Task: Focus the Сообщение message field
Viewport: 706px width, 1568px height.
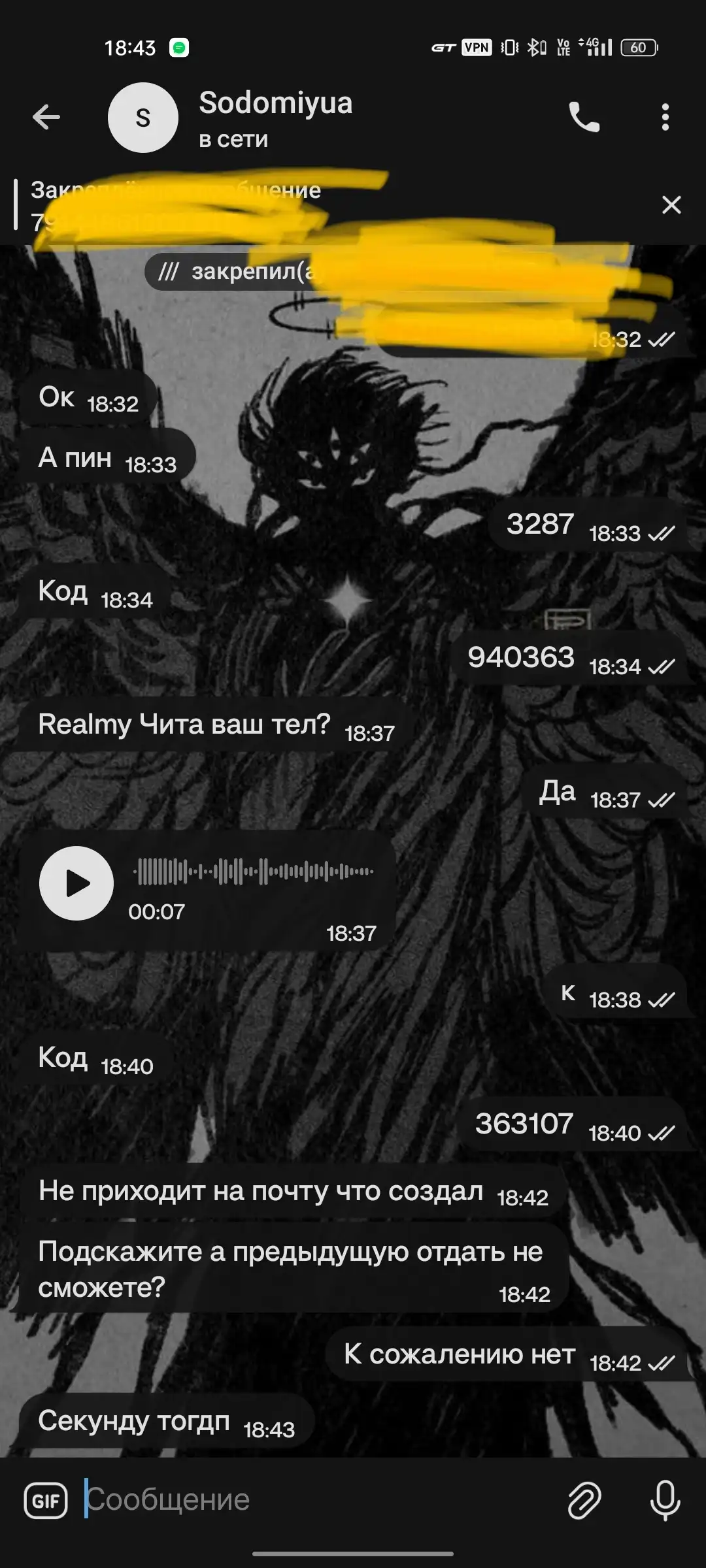Action: point(320,1500)
